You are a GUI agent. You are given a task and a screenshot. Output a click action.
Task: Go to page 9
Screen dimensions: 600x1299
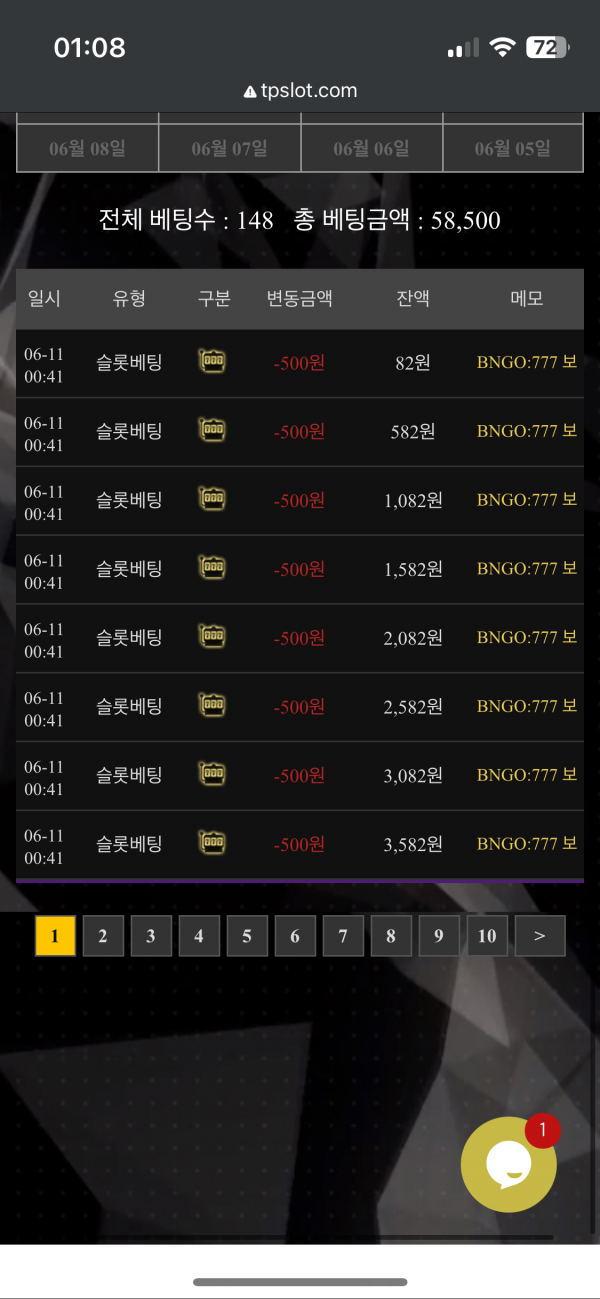(439, 936)
